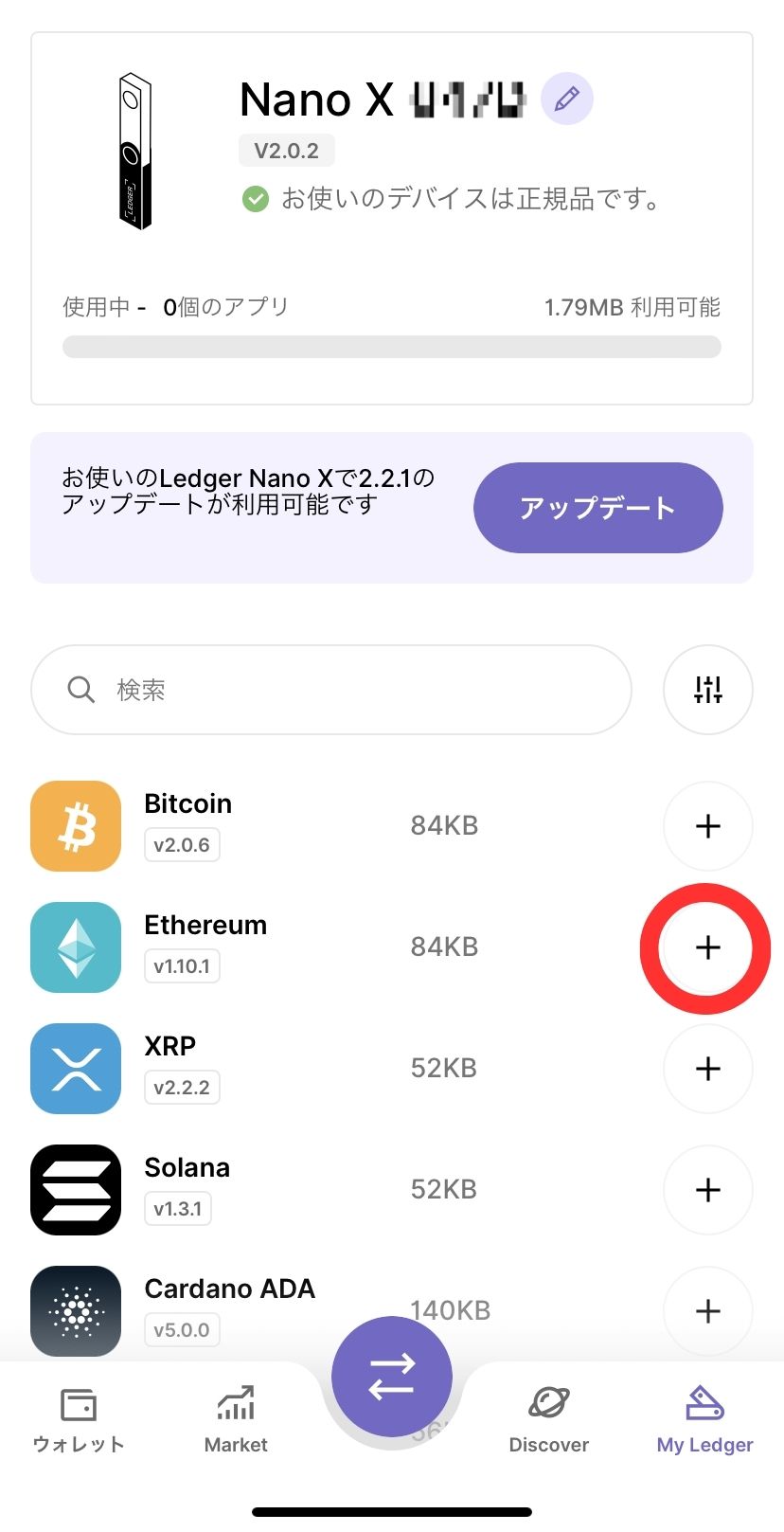Add the Cardano ADA app
The height and width of the screenshot is (1532, 784).
coord(707,1311)
